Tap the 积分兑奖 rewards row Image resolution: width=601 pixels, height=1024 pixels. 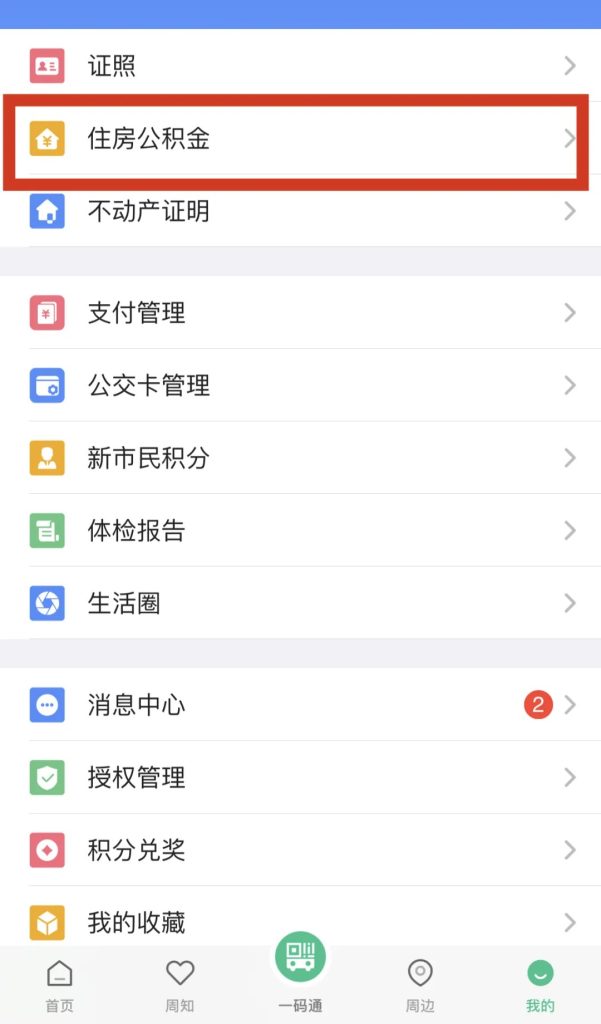point(300,850)
